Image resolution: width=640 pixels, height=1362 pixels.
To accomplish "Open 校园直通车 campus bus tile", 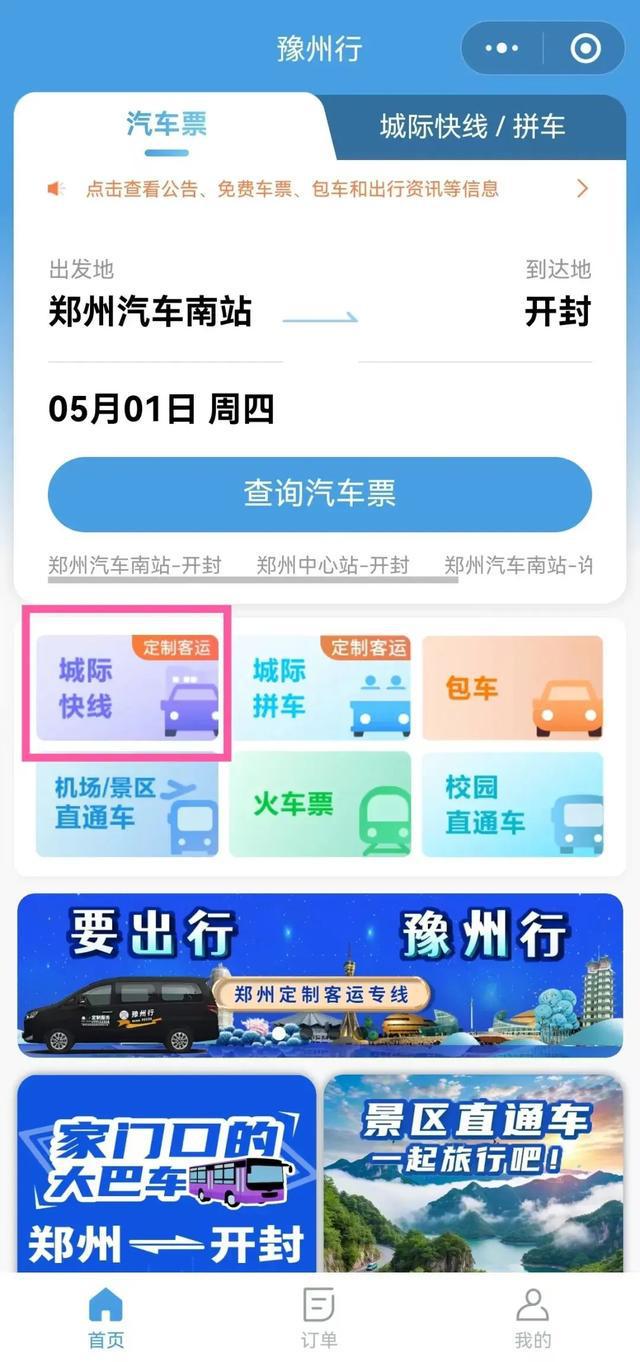I will coord(512,803).
